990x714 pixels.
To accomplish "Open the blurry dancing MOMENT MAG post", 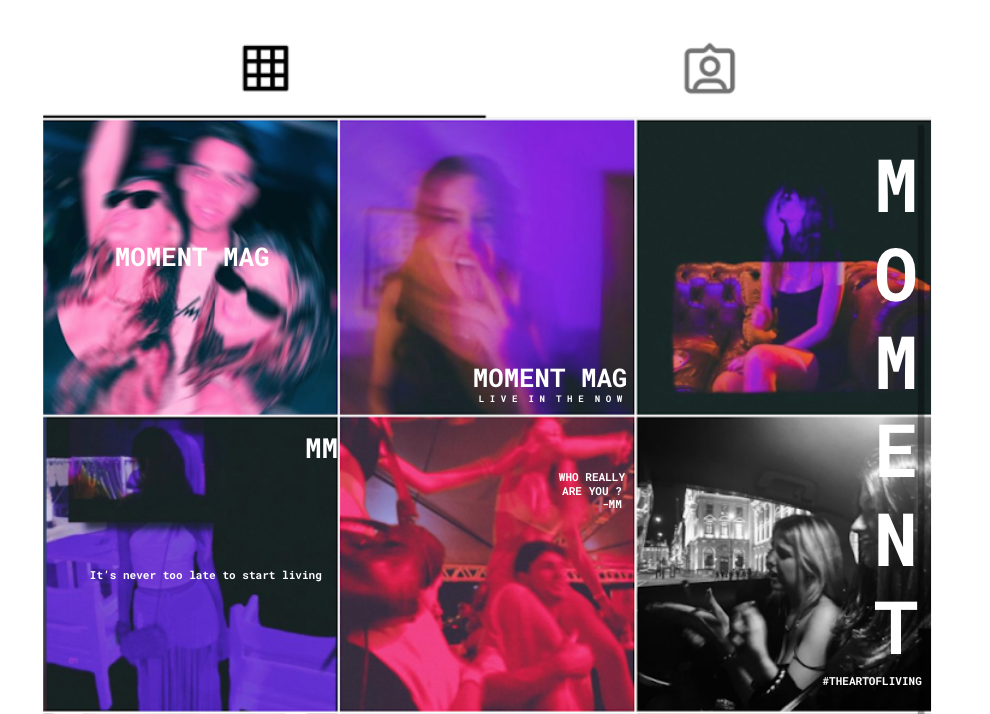I will coord(190,267).
